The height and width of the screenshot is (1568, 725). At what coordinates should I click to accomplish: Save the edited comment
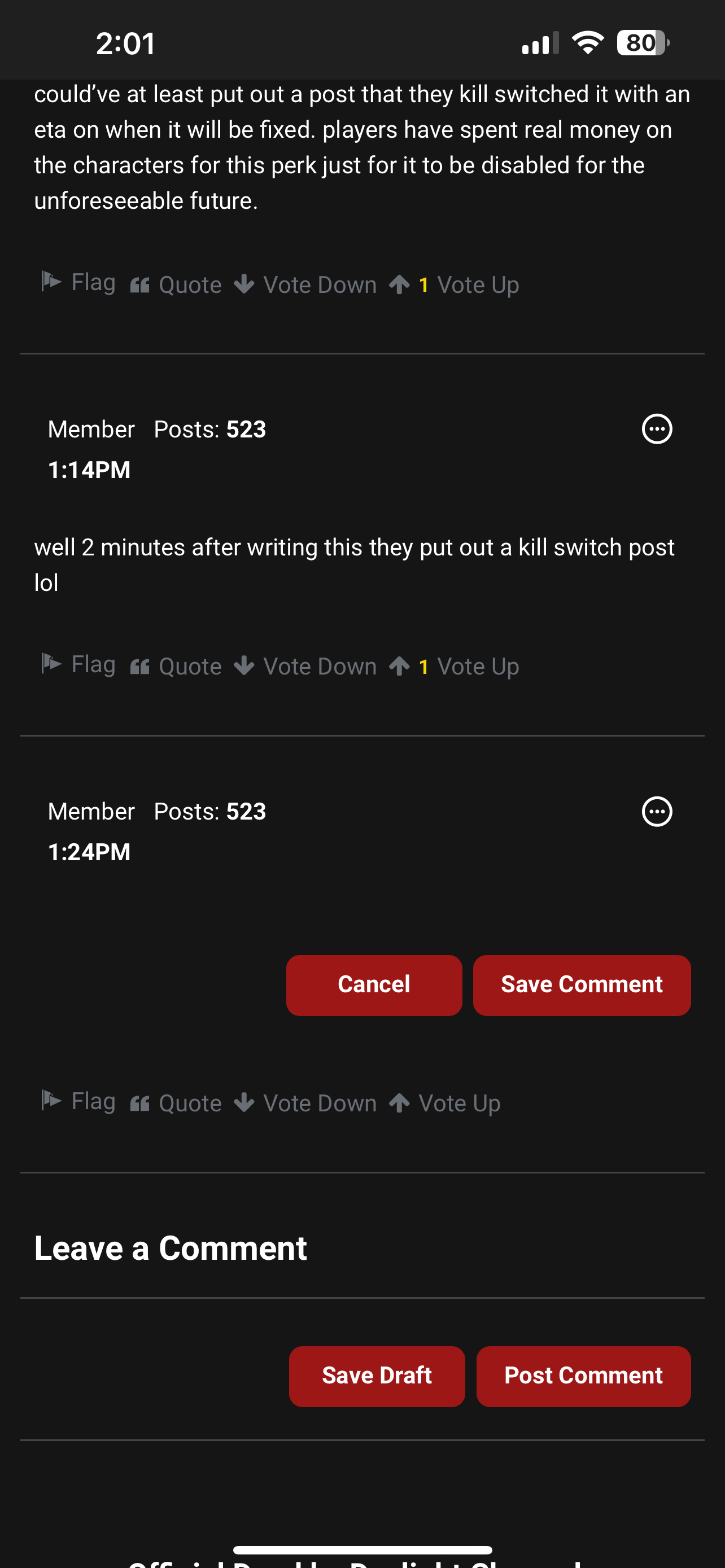pyautogui.click(x=582, y=985)
